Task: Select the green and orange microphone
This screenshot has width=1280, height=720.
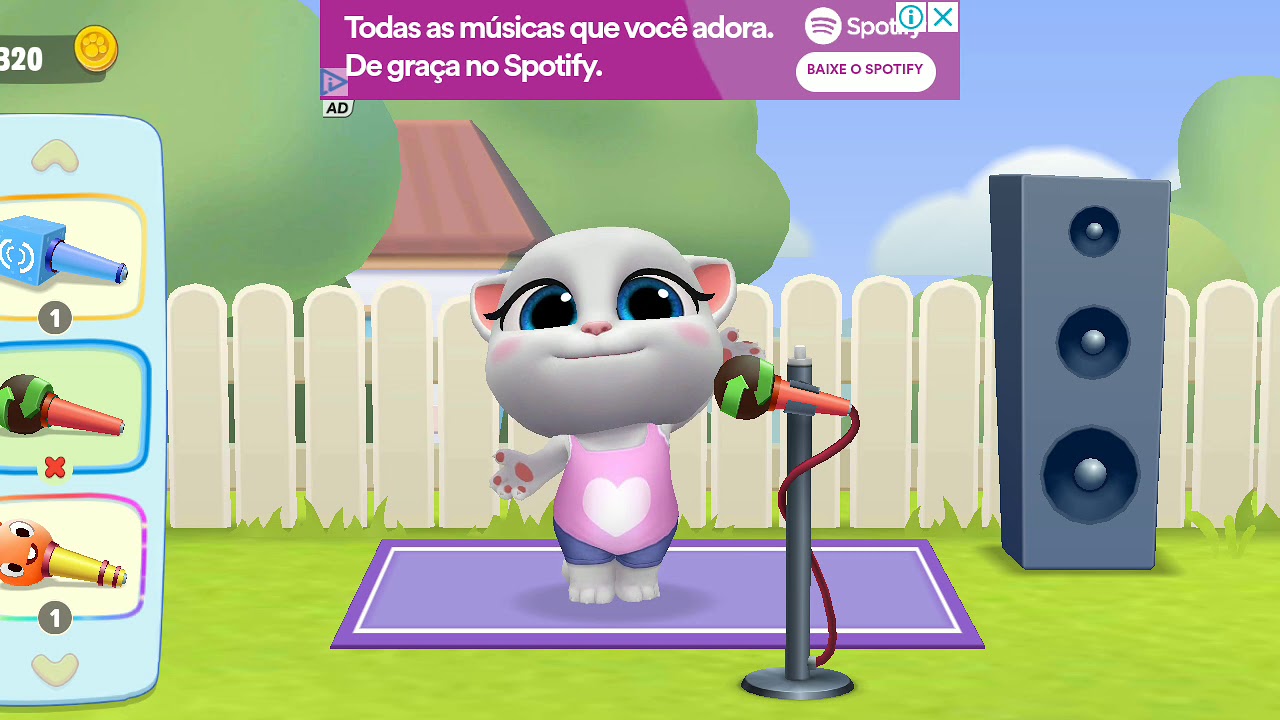Action: point(64,405)
